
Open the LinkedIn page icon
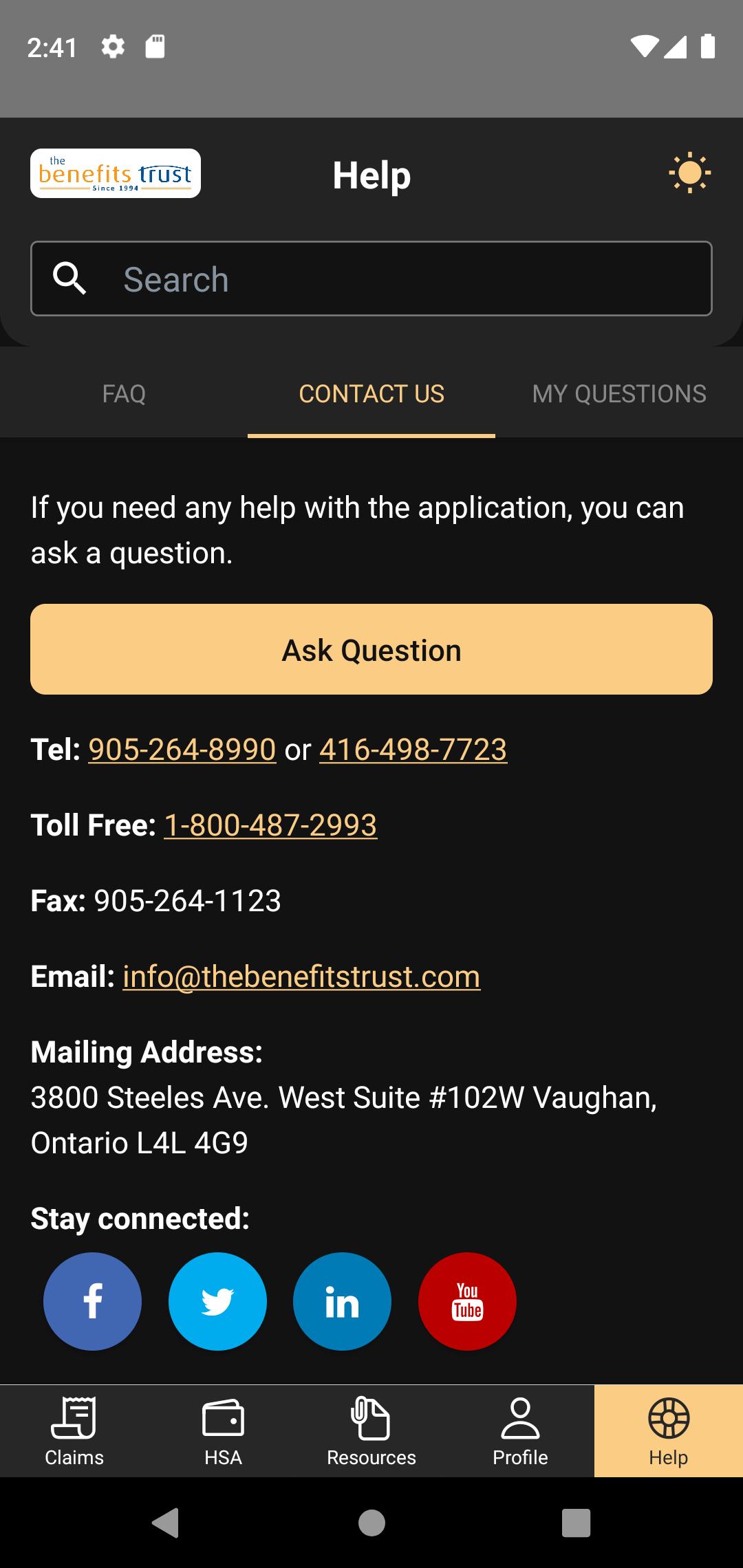343,1301
